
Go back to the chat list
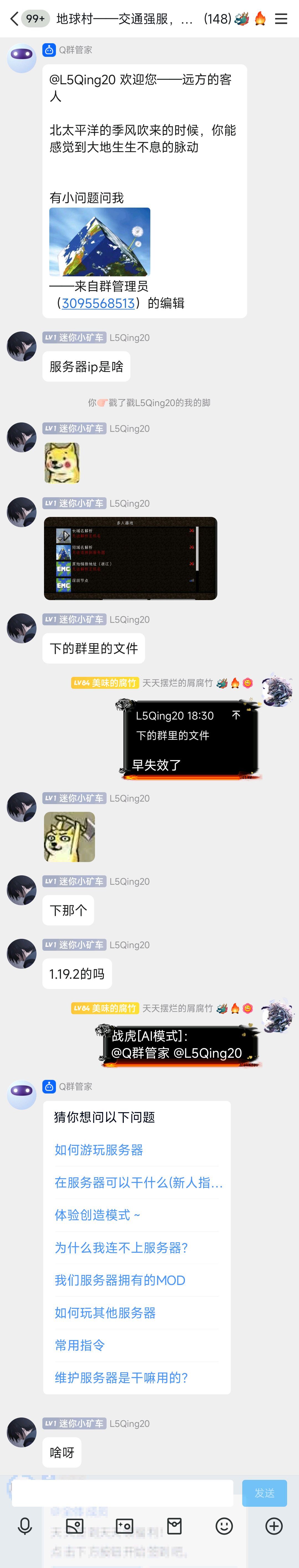pyautogui.click(x=13, y=19)
